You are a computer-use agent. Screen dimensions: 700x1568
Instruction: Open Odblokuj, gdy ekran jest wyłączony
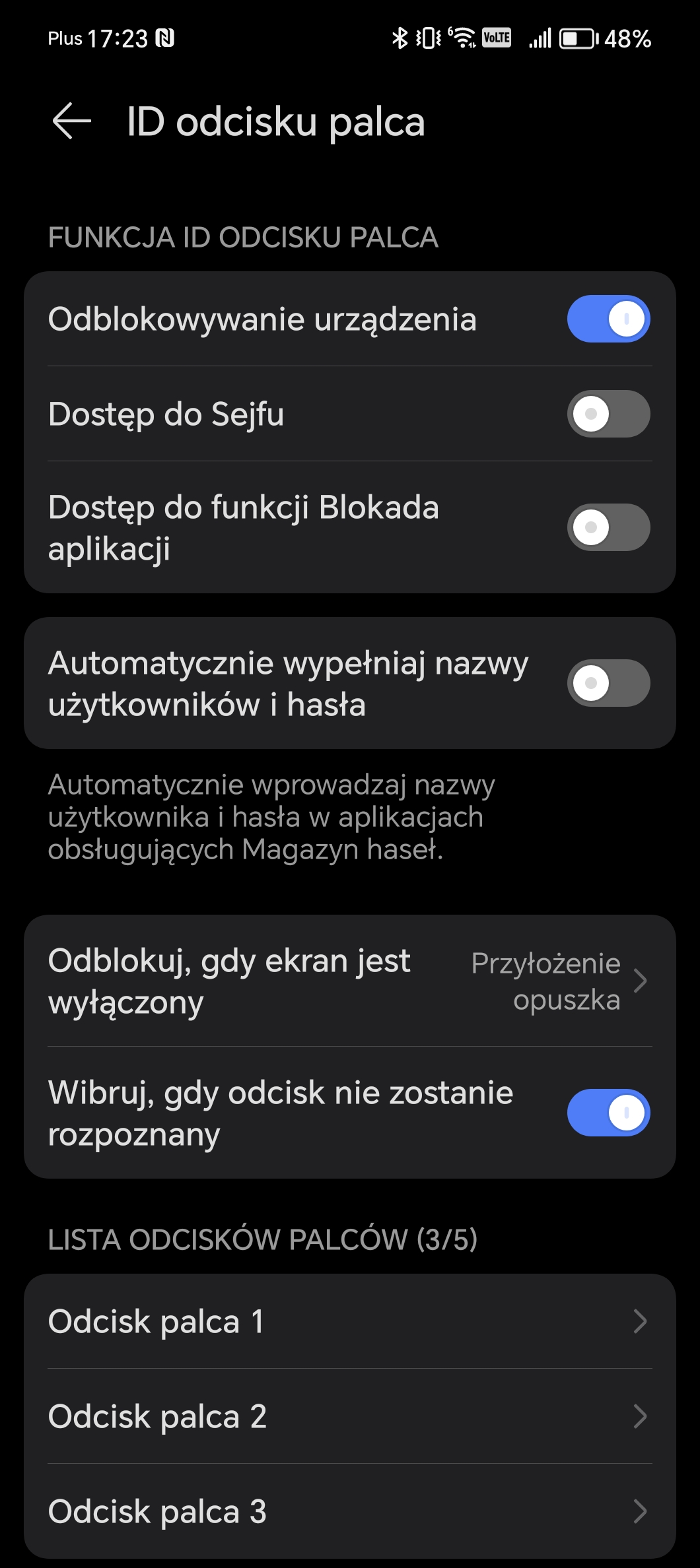click(x=350, y=981)
